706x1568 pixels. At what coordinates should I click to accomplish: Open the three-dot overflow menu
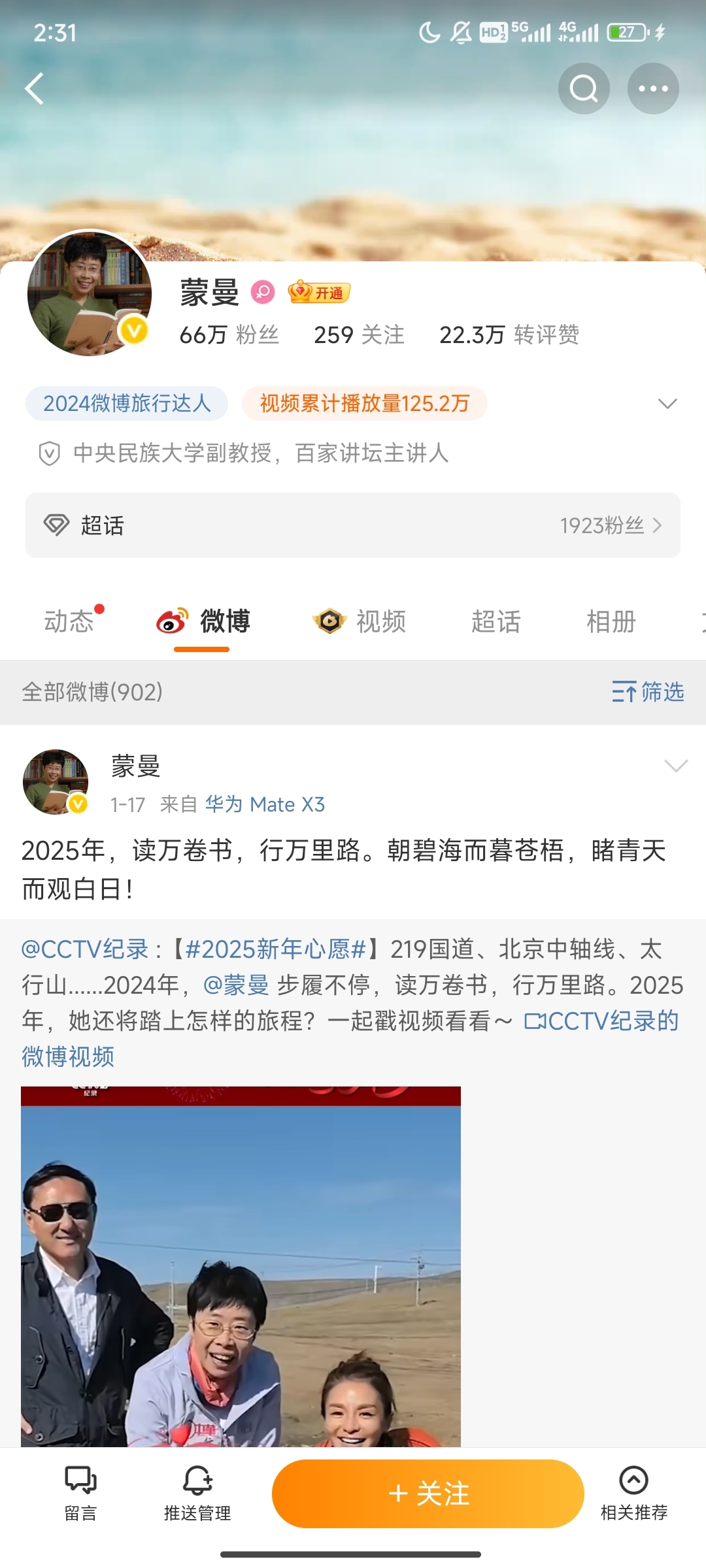coord(653,88)
